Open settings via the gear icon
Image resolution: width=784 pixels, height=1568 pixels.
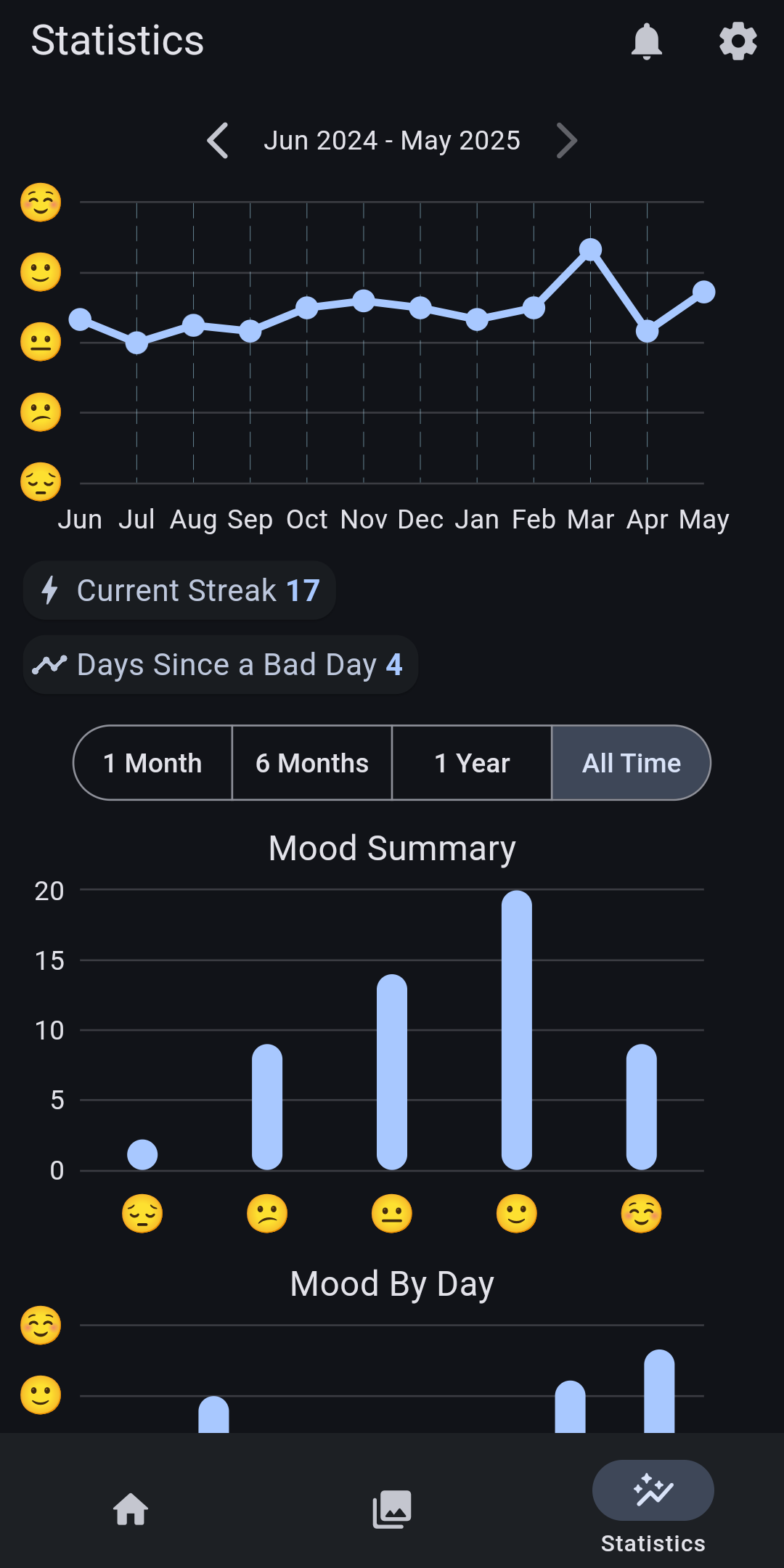click(738, 41)
